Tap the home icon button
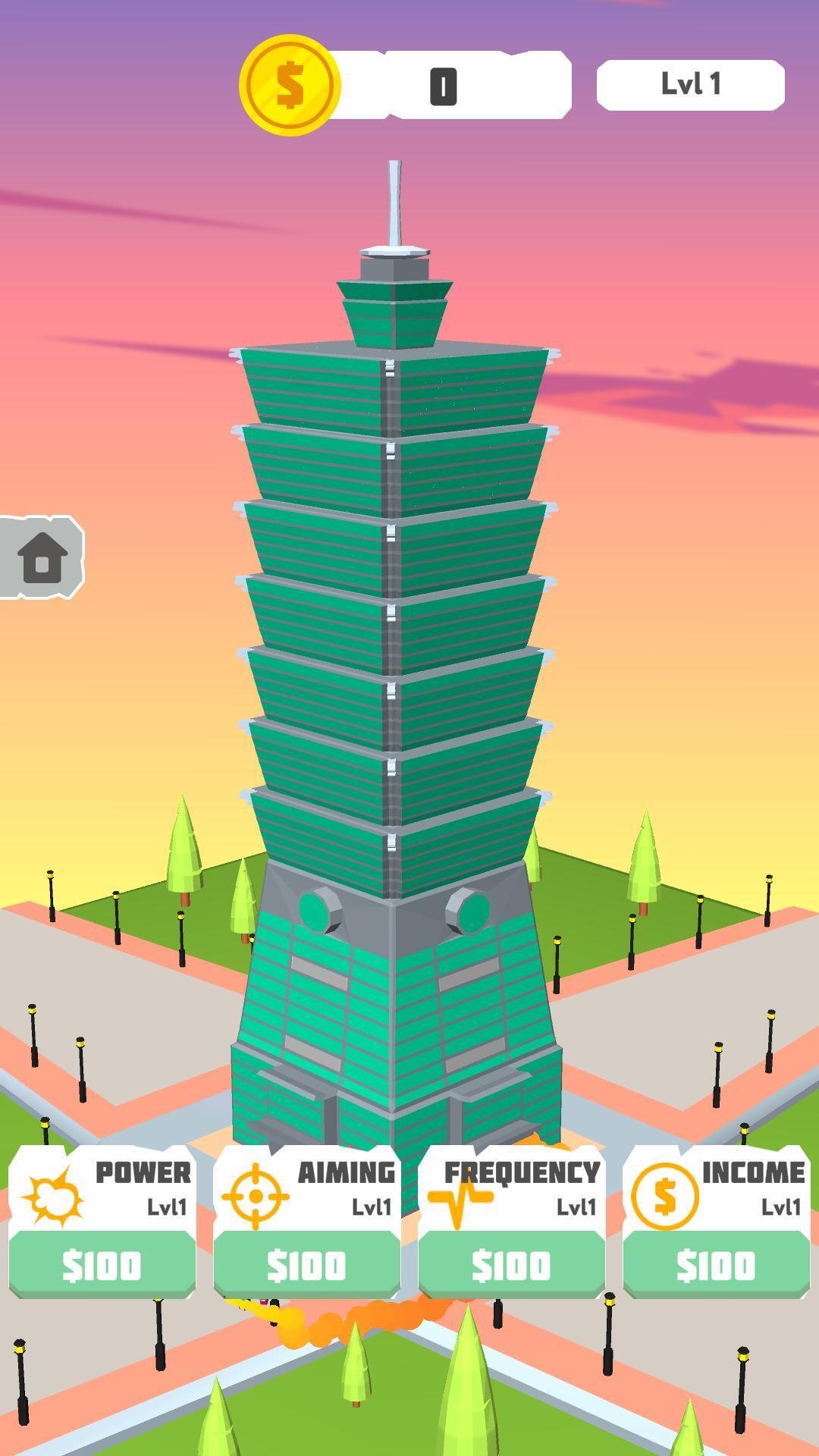The image size is (819, 1456). [x=42, y=557]
